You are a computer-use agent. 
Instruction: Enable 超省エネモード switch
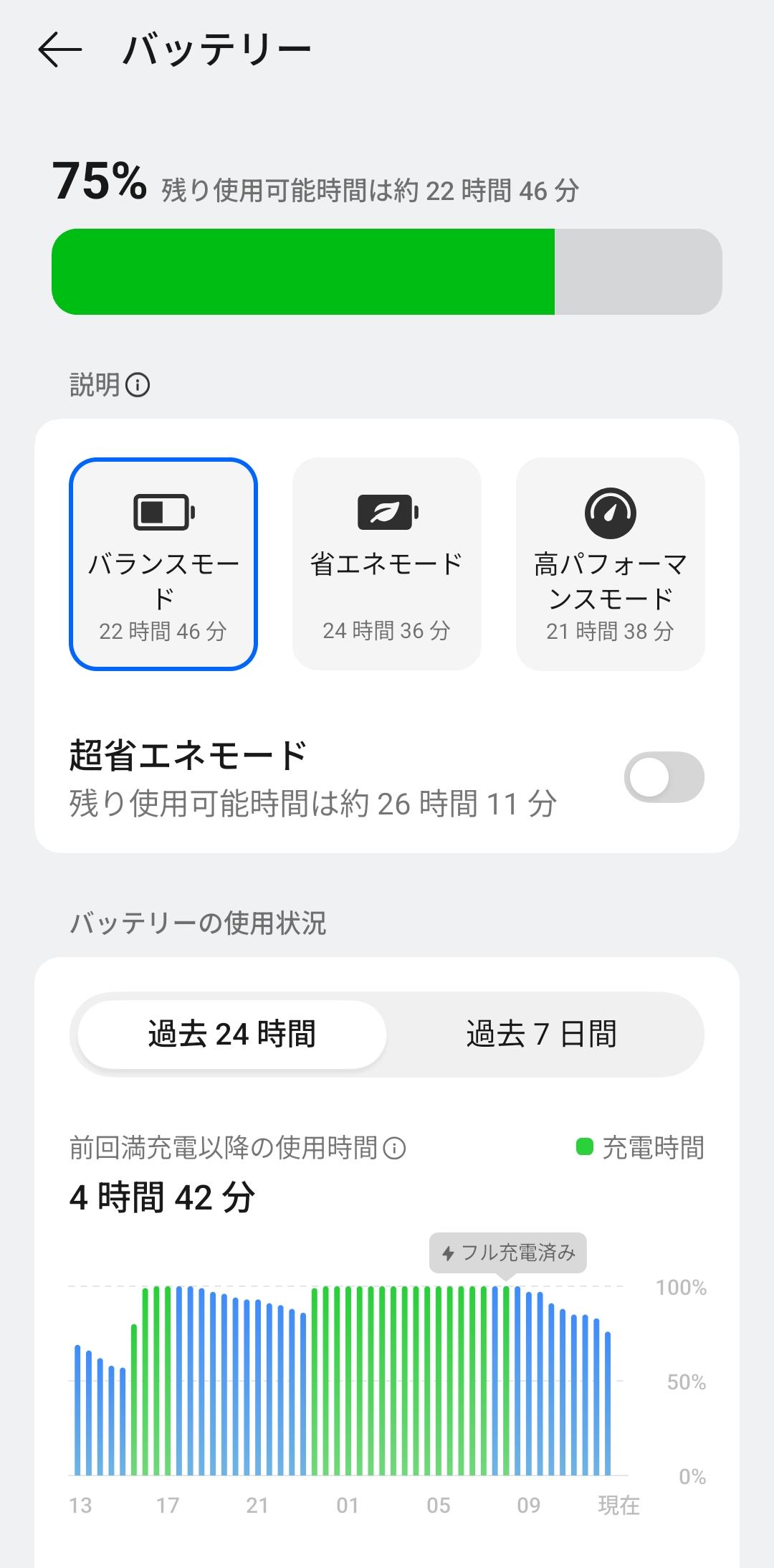(x=664, y=777)
